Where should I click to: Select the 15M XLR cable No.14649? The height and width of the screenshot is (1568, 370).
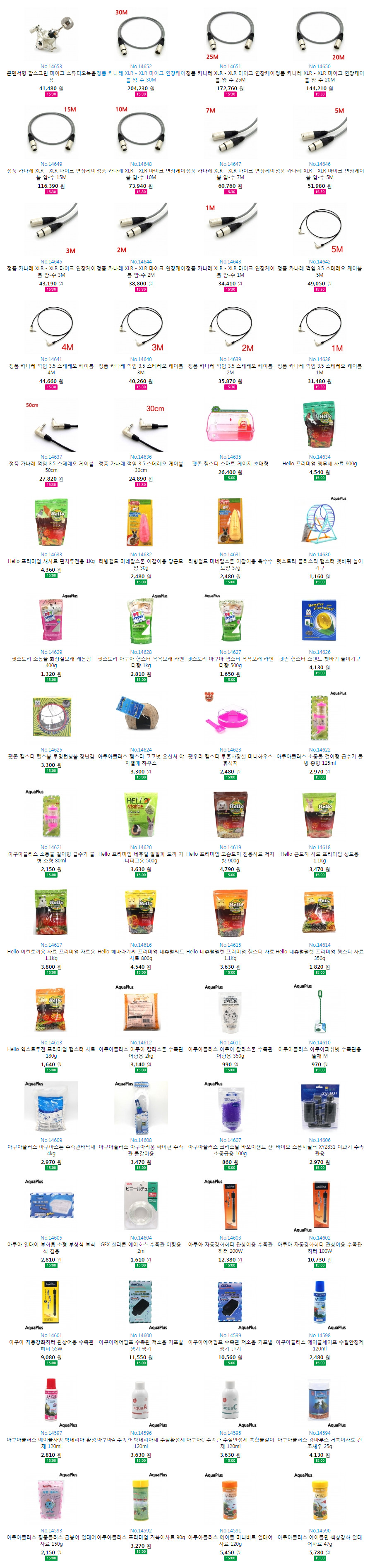51,132
